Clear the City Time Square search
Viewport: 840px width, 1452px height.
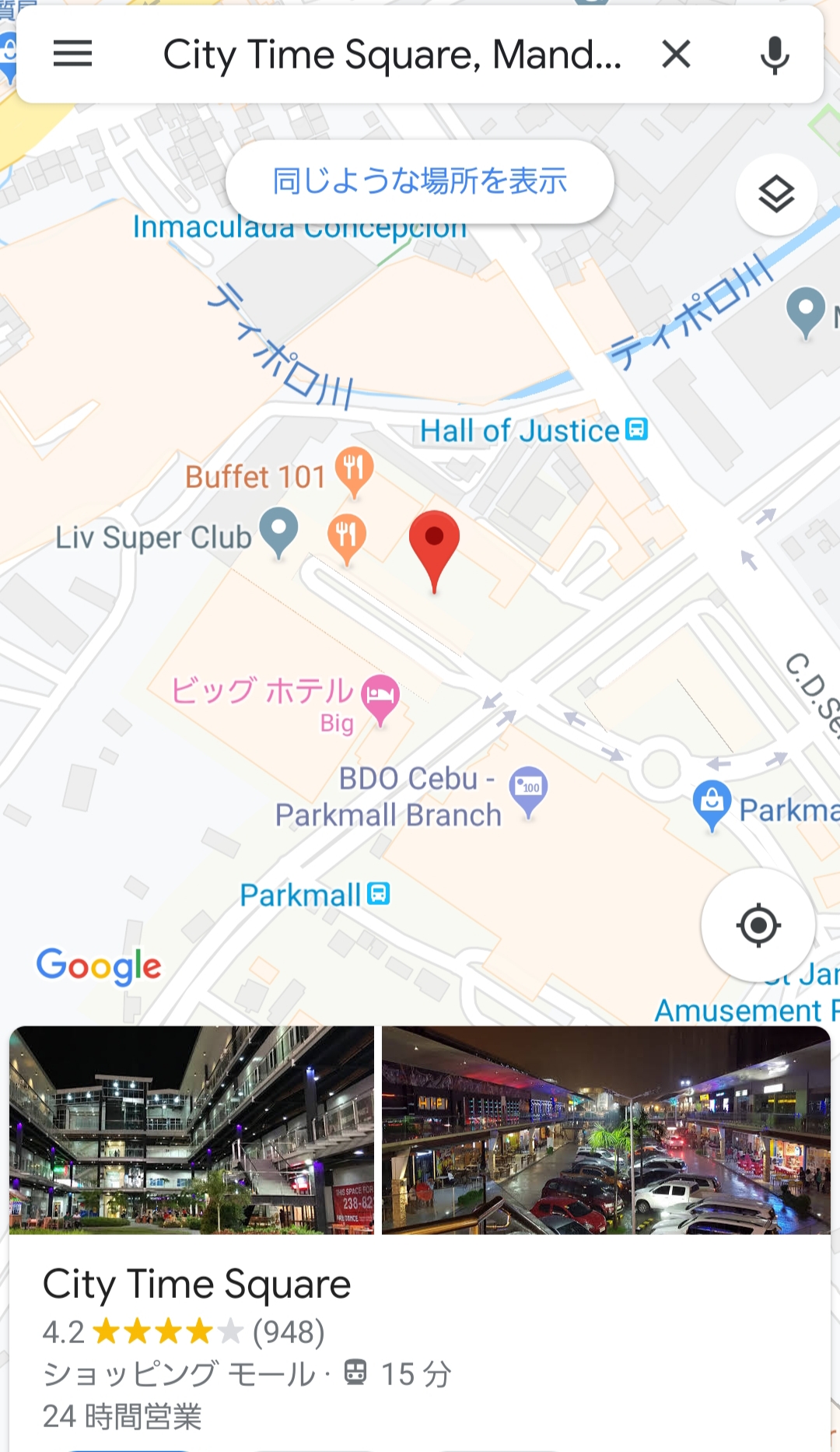(676, 54)
